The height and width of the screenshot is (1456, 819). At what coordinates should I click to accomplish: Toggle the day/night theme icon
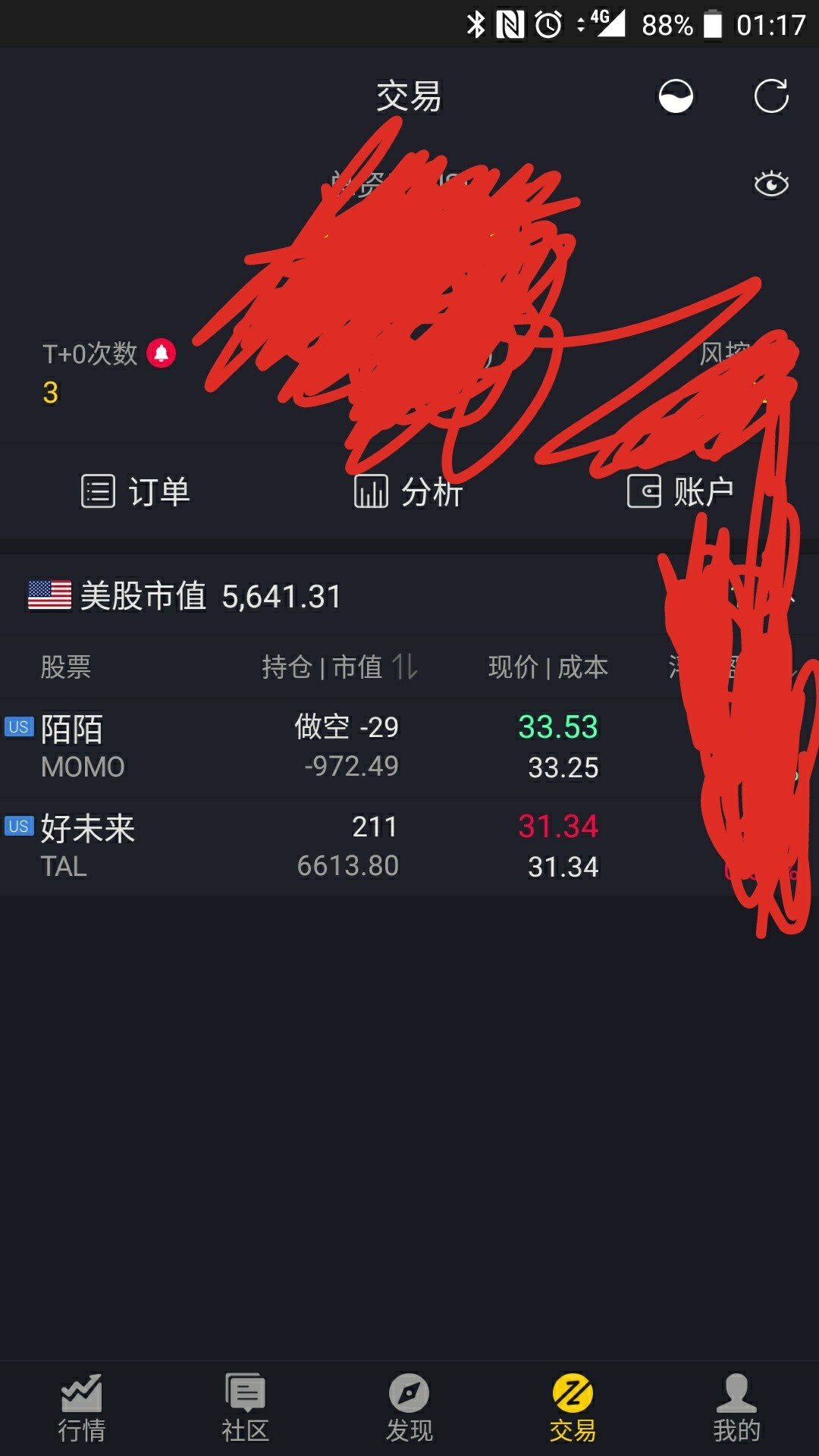[675, 96]
